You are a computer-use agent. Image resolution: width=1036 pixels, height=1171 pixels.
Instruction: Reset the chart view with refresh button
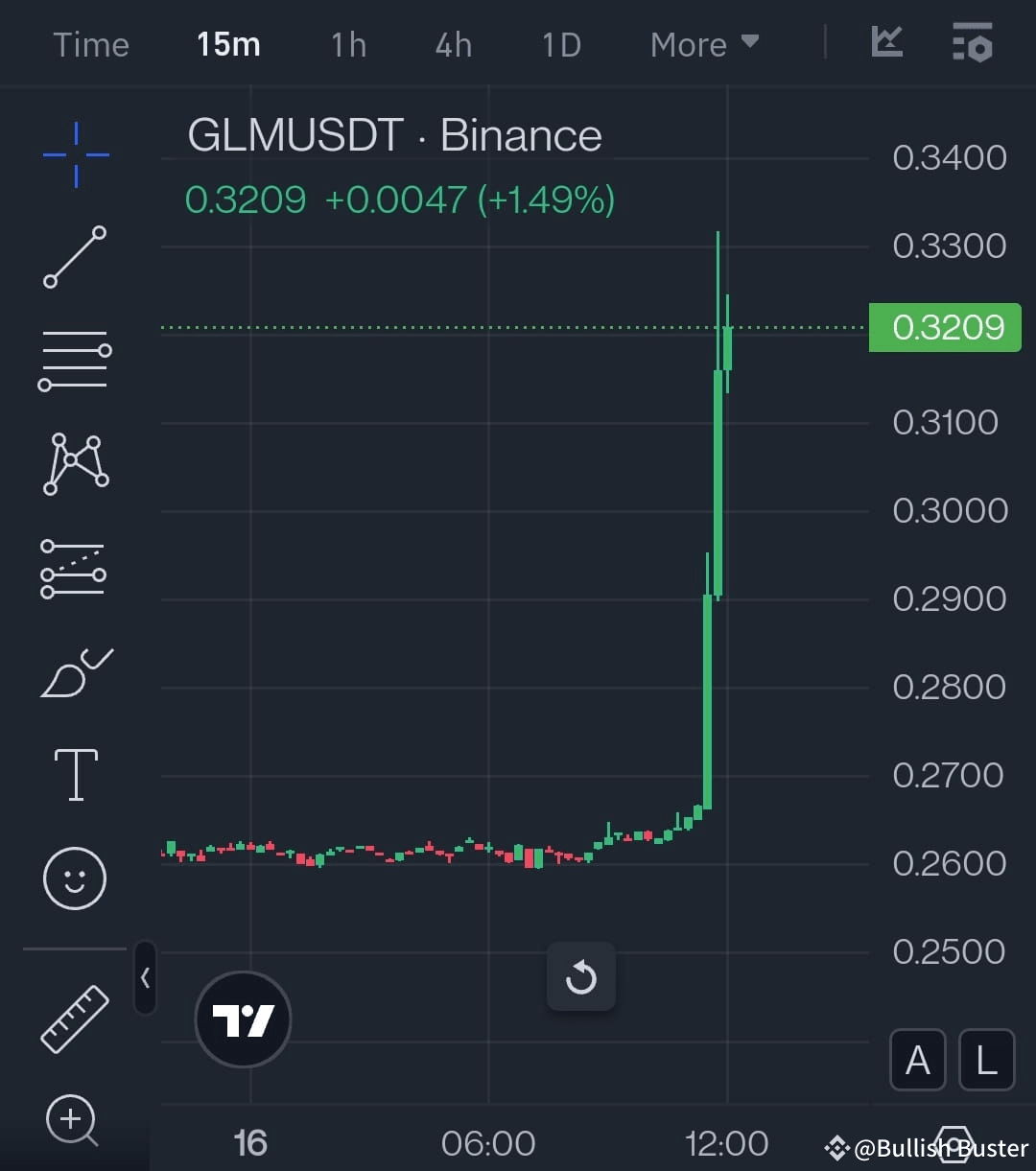point(580,976)
